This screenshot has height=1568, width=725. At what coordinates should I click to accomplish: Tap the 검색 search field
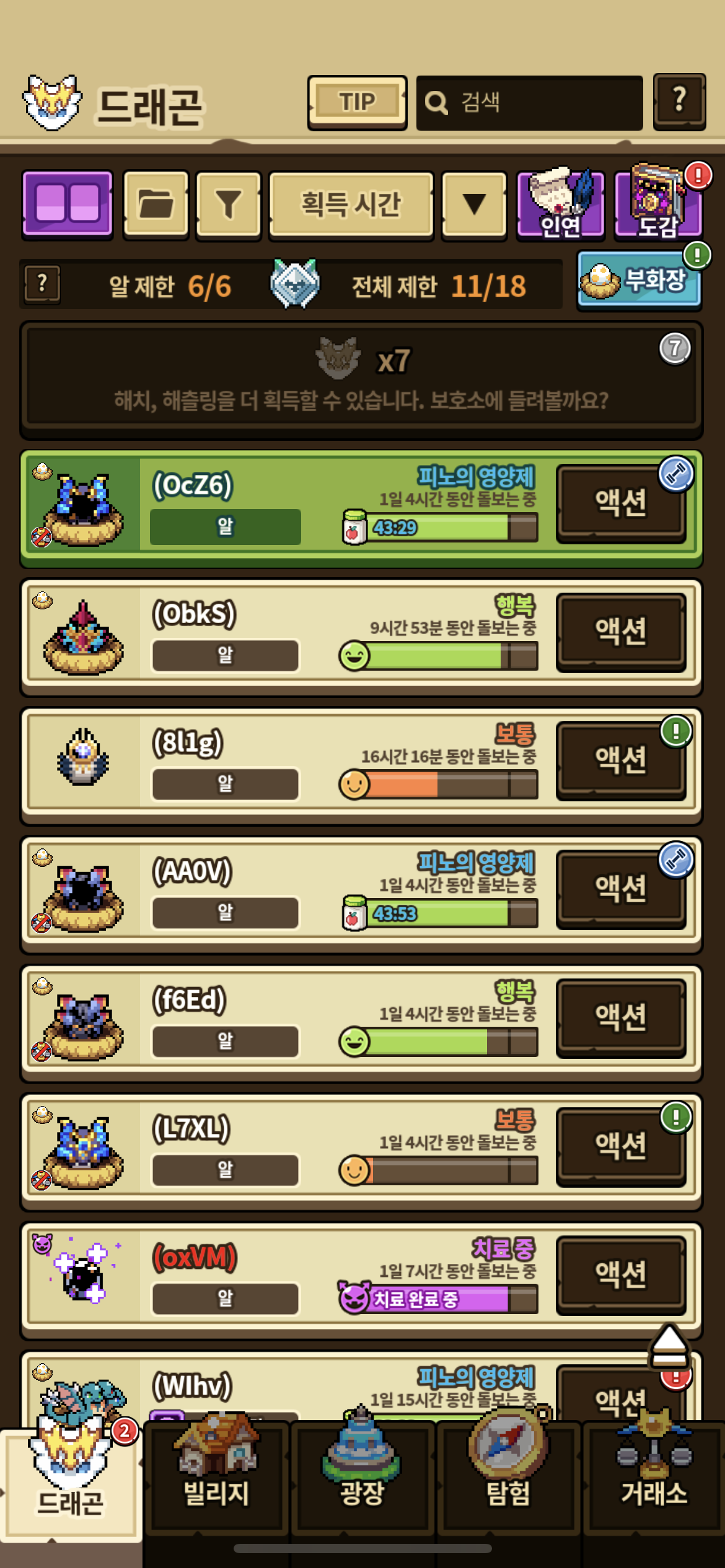pos(529,103)
